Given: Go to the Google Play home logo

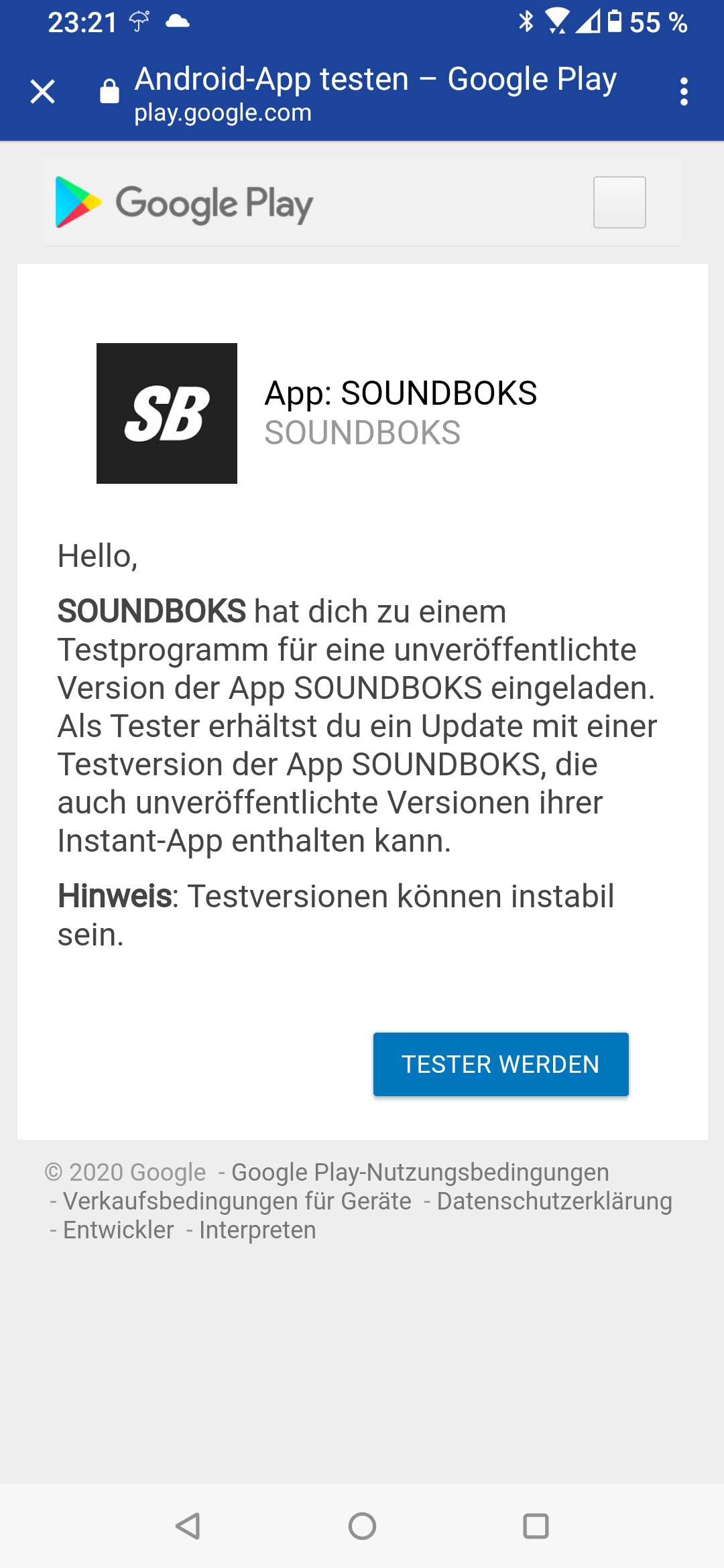Looking at the screenshot, I should [x=184, y=202].
